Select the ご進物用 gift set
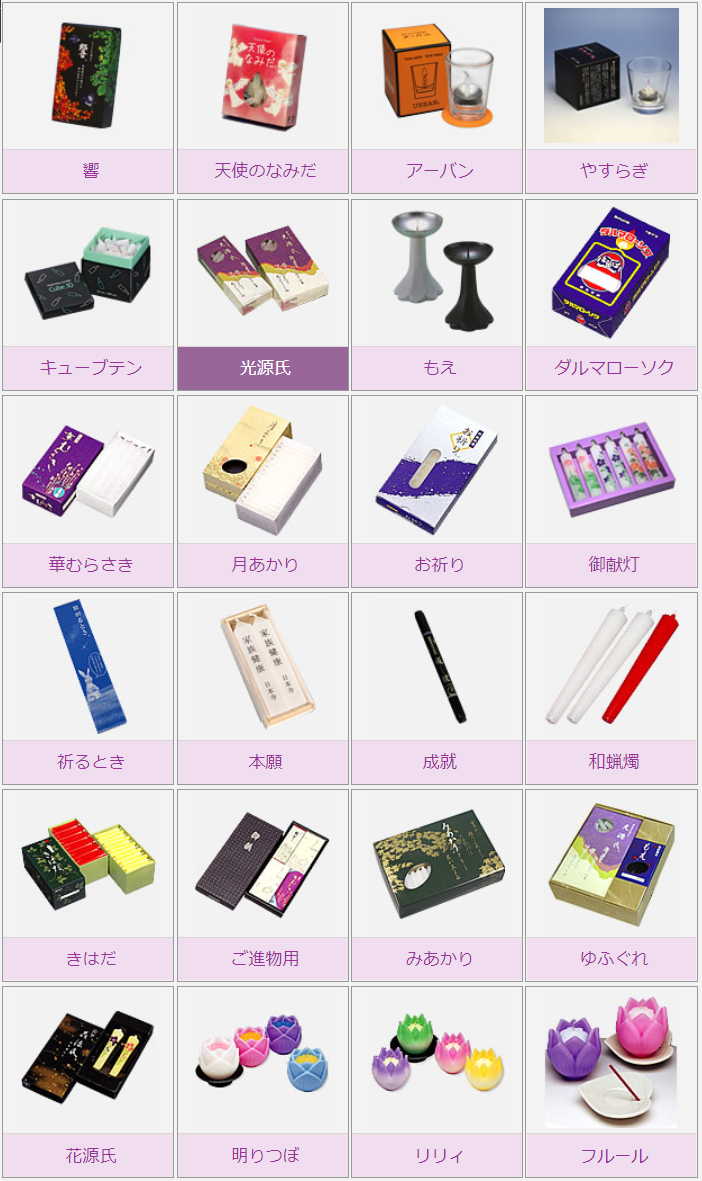702x1181 pixels. click(263, 885)
